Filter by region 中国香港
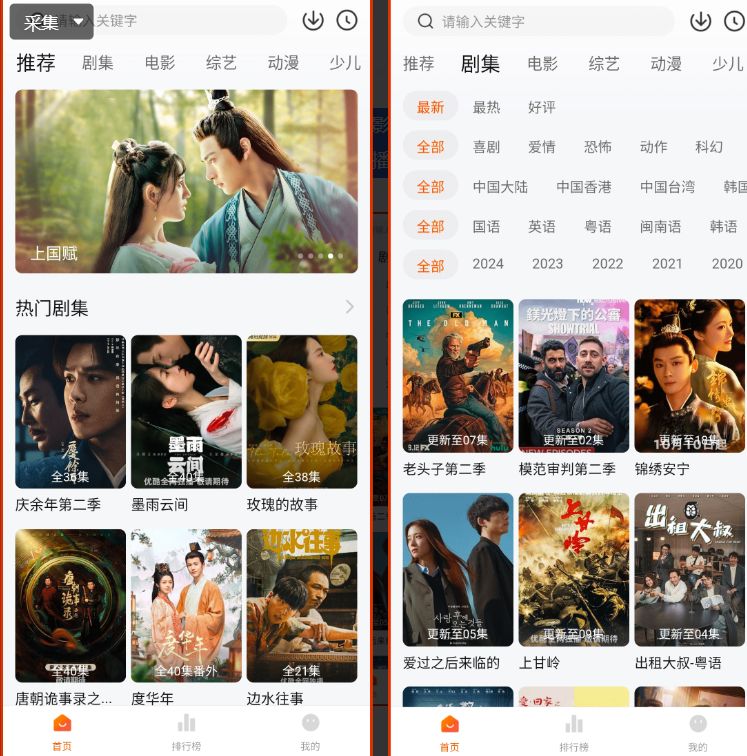This screenshot has height=756, width=747. point(584,187)
